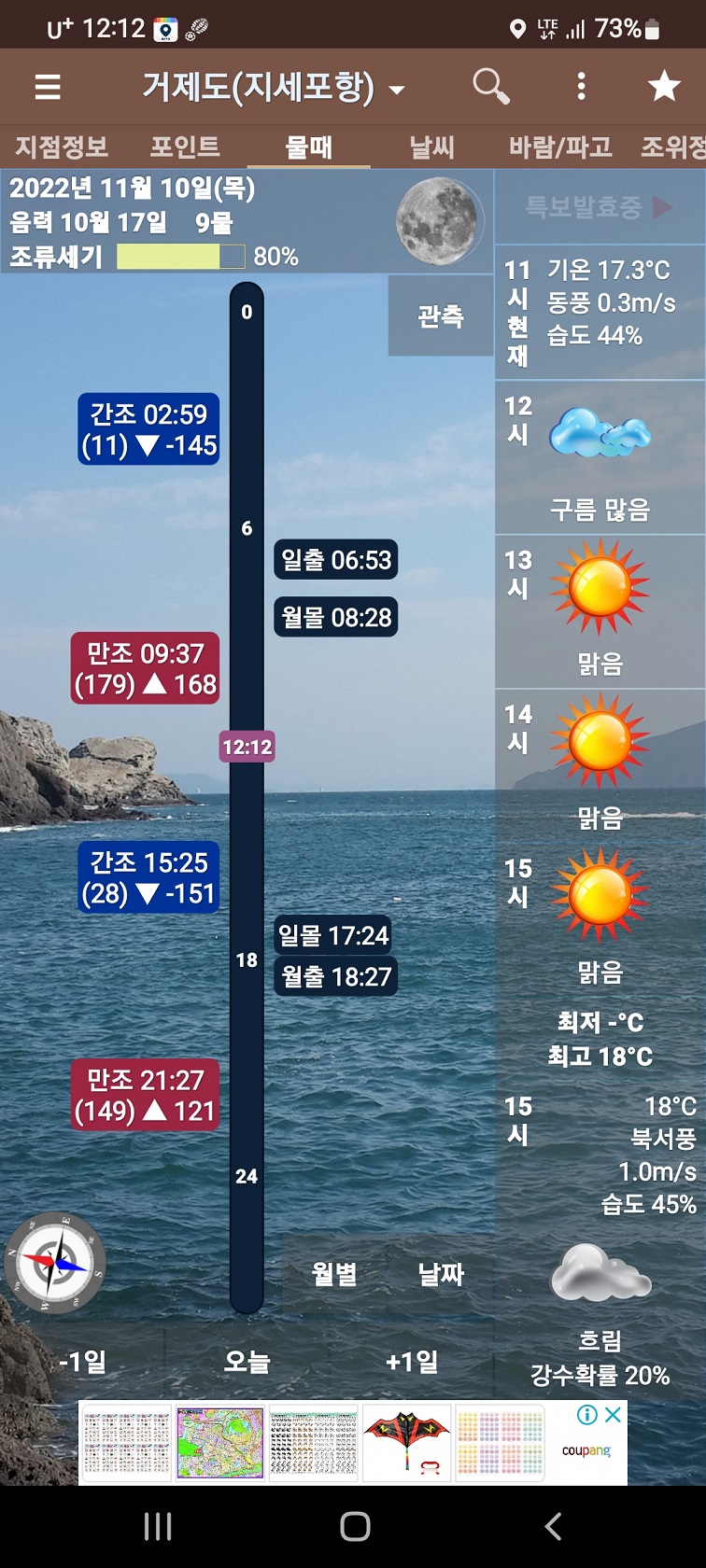Open the hamburger menu
Screen dimensions: 706x1568
48,87
